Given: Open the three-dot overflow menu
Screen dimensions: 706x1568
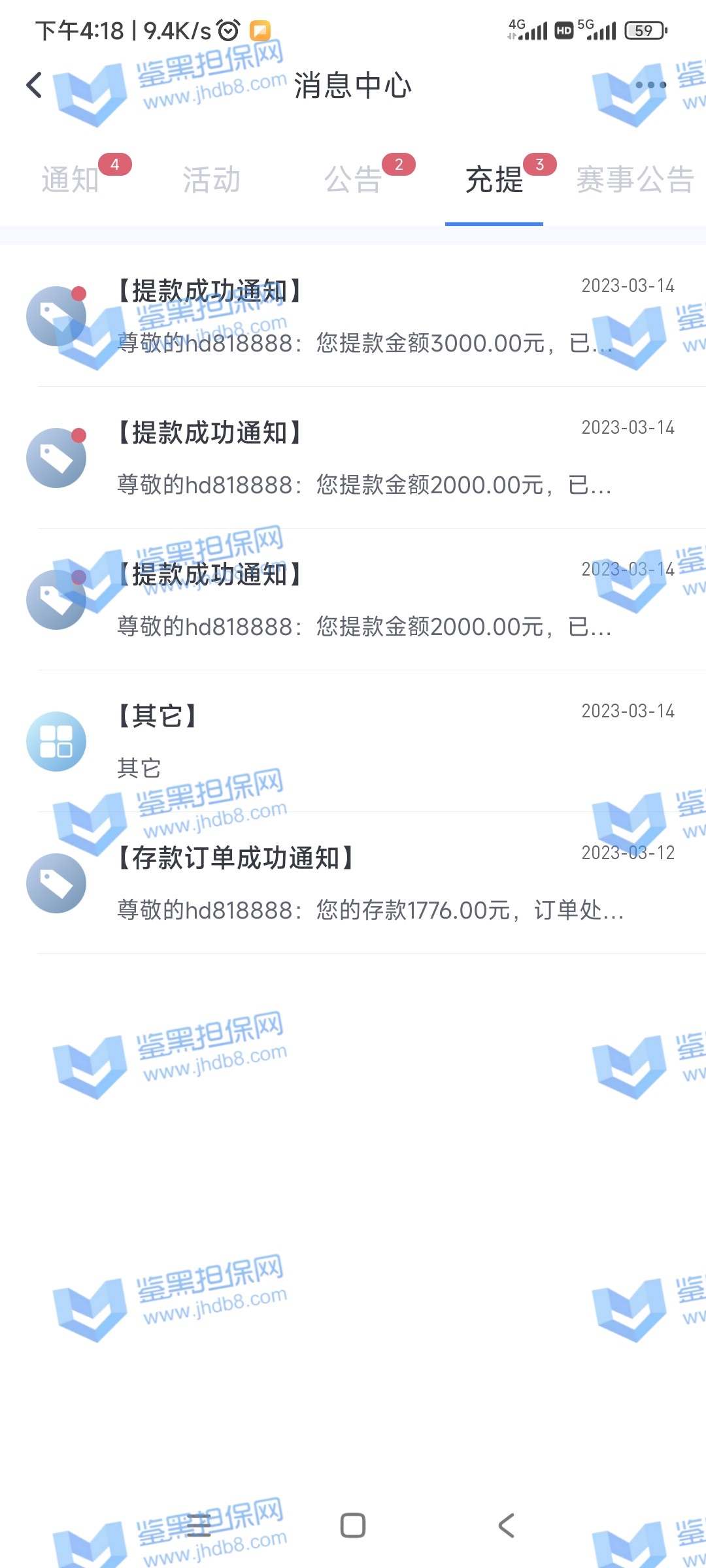Looking at the screenshot, I should [x=650, y=85].
